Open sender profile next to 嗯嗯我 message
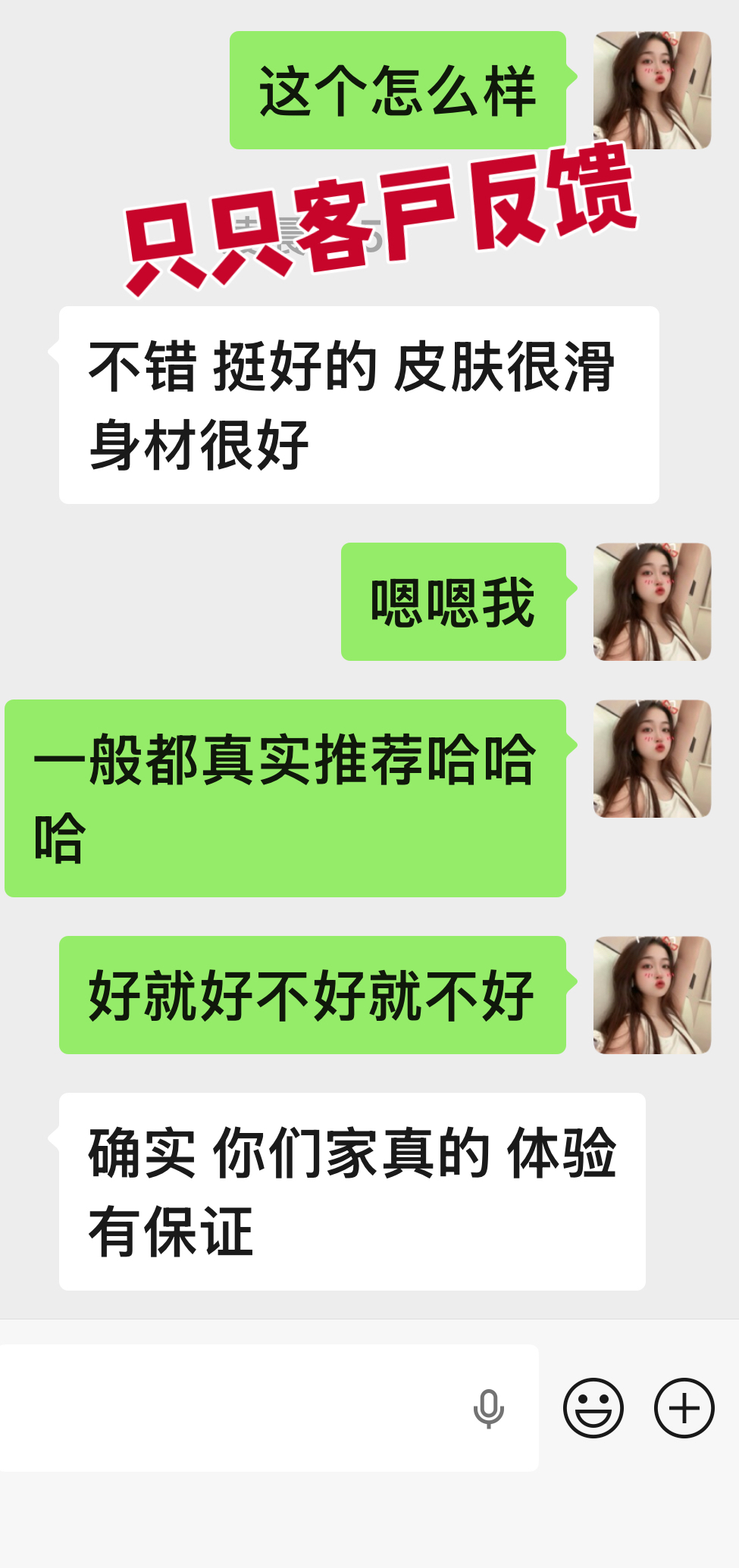This screenshot has height=1568, width=739. coord(652,602)
